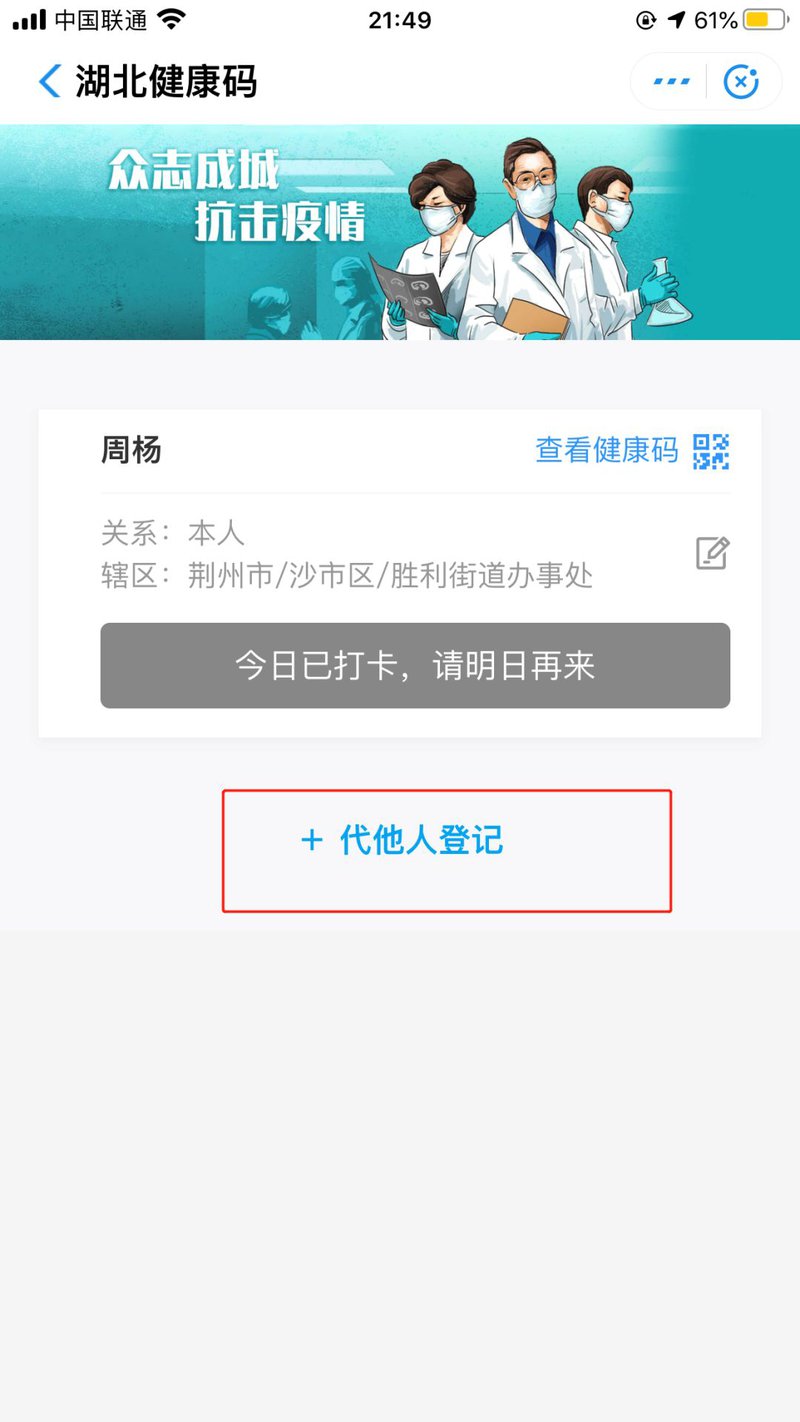Open the mini program more options menu
Viewport: 800px width, 1422px height.
coord(671,81)
